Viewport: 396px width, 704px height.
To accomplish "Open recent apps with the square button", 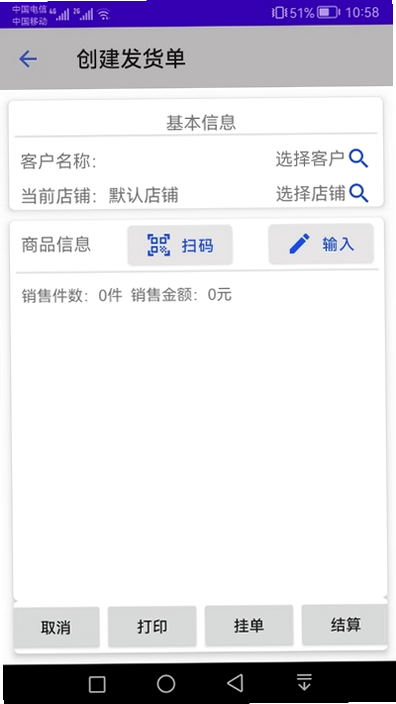I will (97, 685).
